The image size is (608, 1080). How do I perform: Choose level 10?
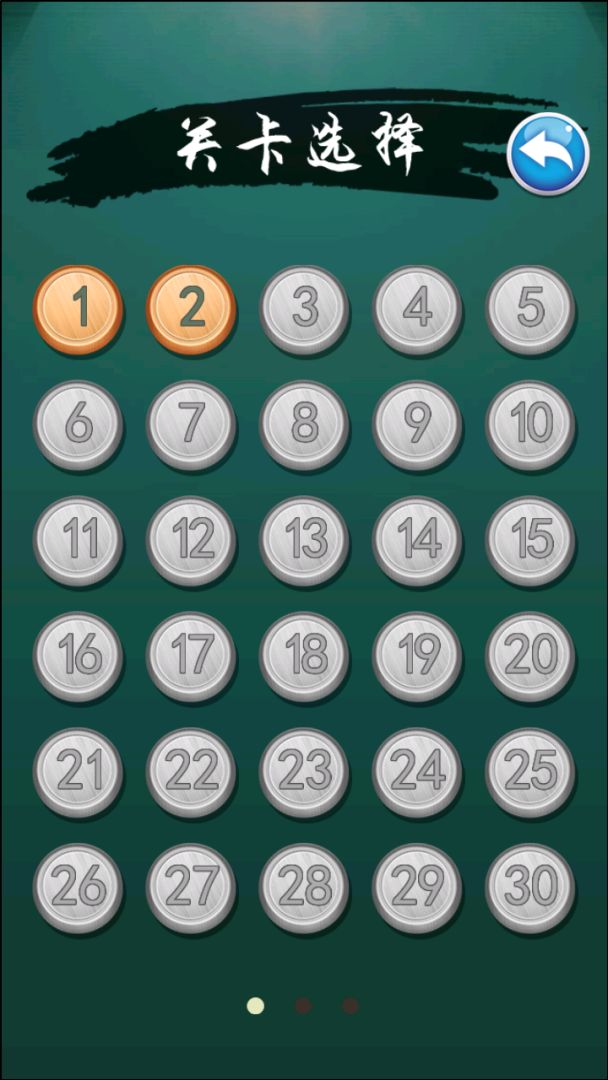[530, 425]
